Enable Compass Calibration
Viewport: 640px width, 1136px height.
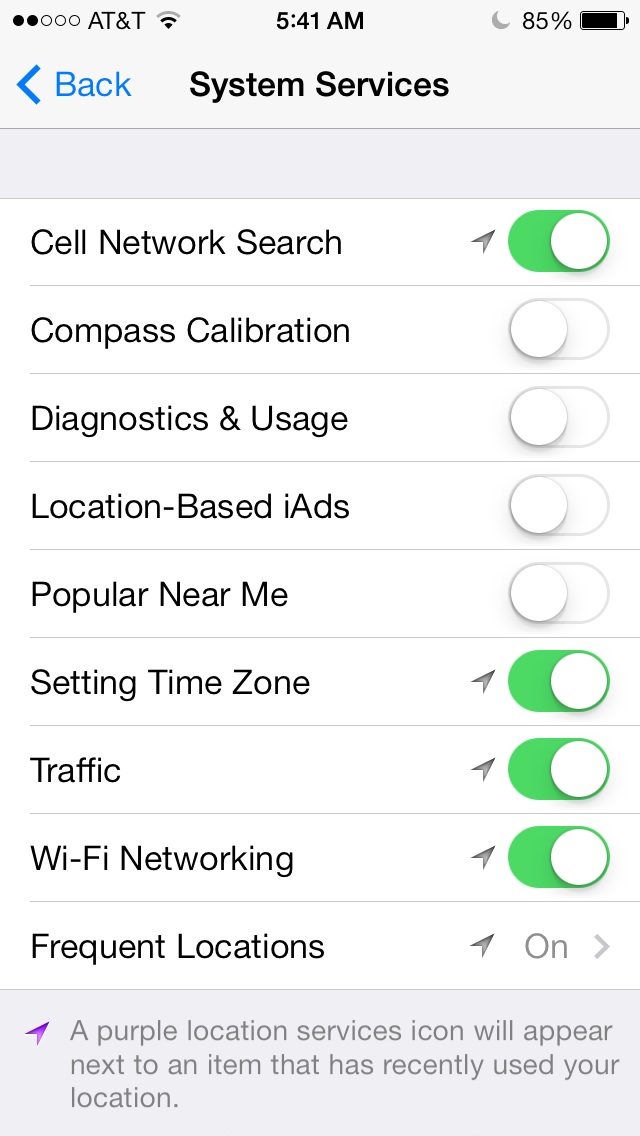pyautogui.click(x=558, y=330)
